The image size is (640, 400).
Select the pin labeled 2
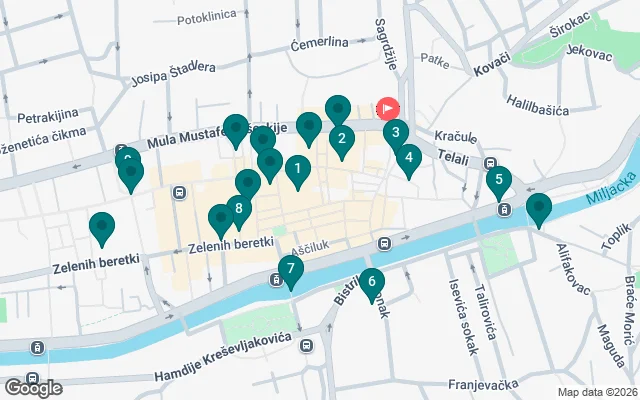[x=342, y=140]
